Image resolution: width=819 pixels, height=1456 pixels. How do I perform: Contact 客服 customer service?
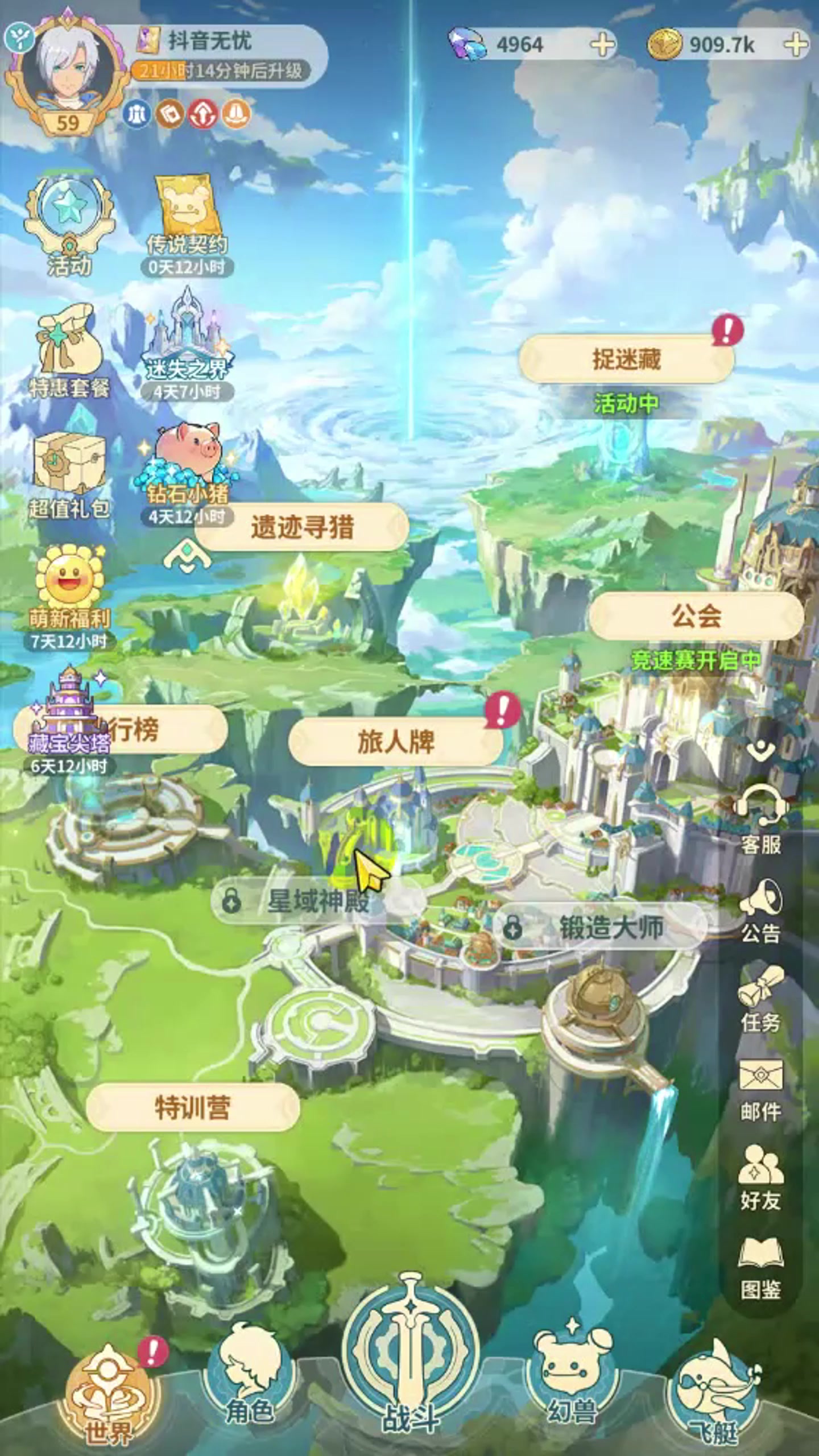761,820
